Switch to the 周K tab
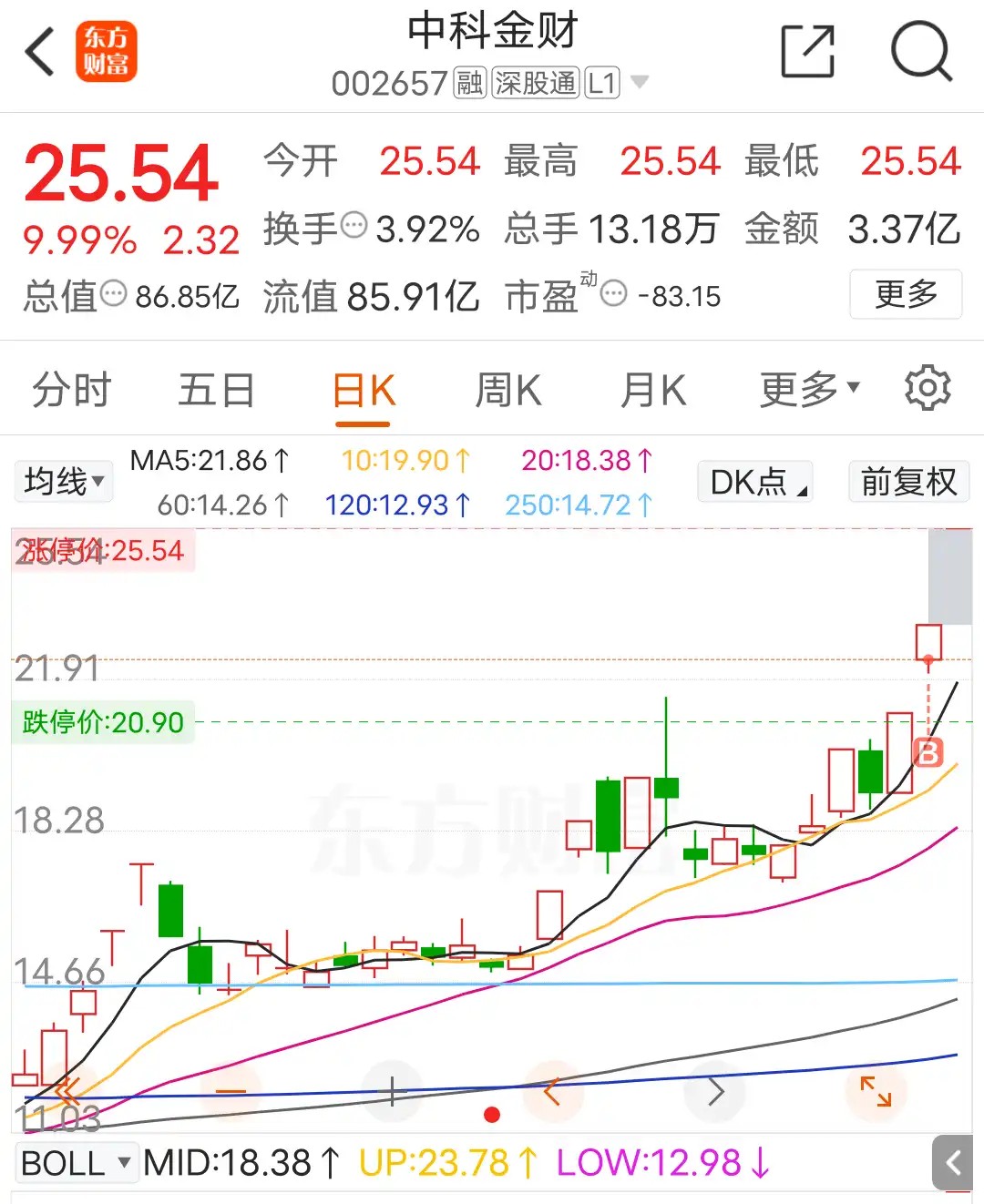984x1204 pixels. 507,390
